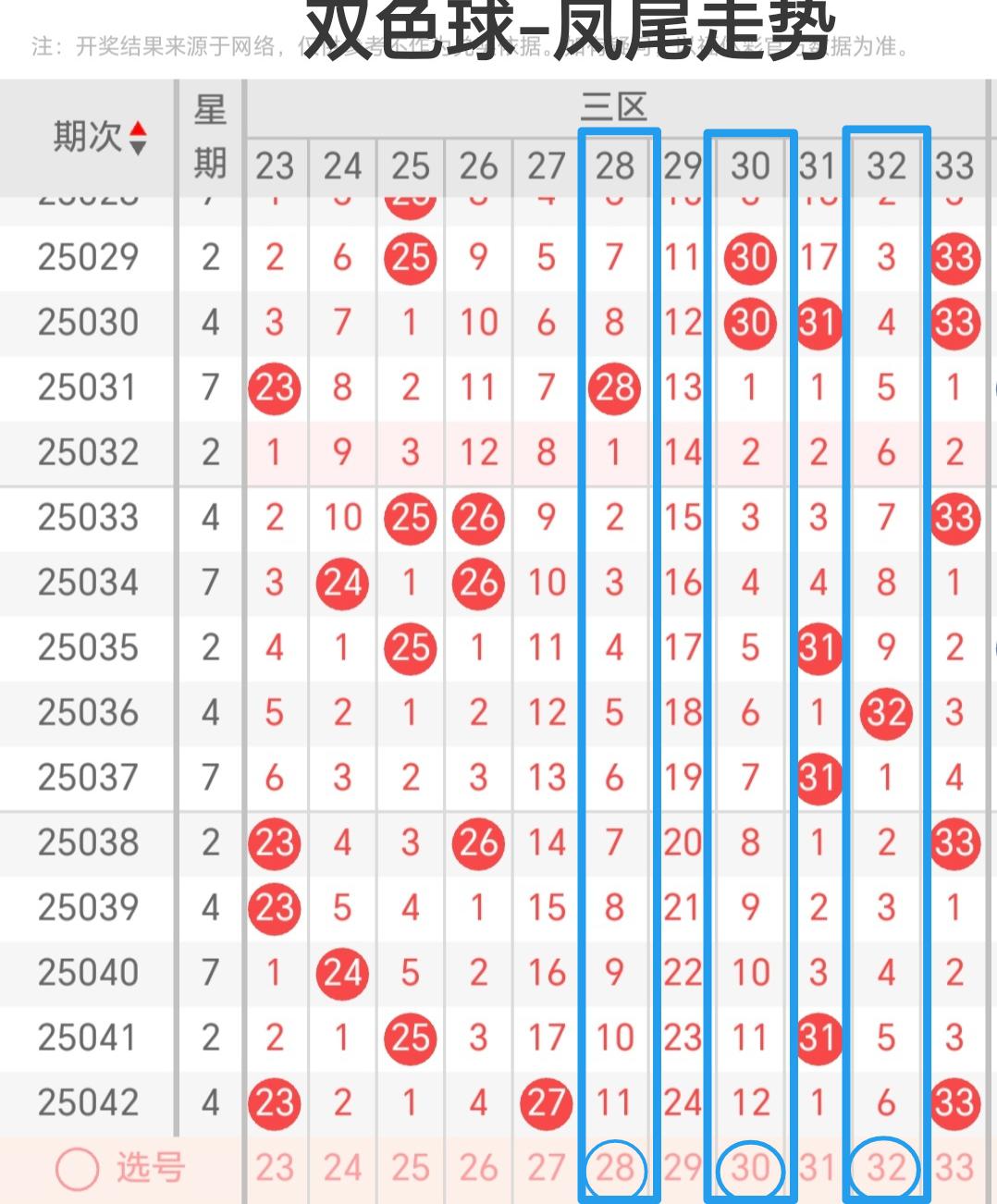The height and width of the screenshot is (1204, 997).
Task: Select number 24 in the 选号 row
Action: pos(342,1168)
